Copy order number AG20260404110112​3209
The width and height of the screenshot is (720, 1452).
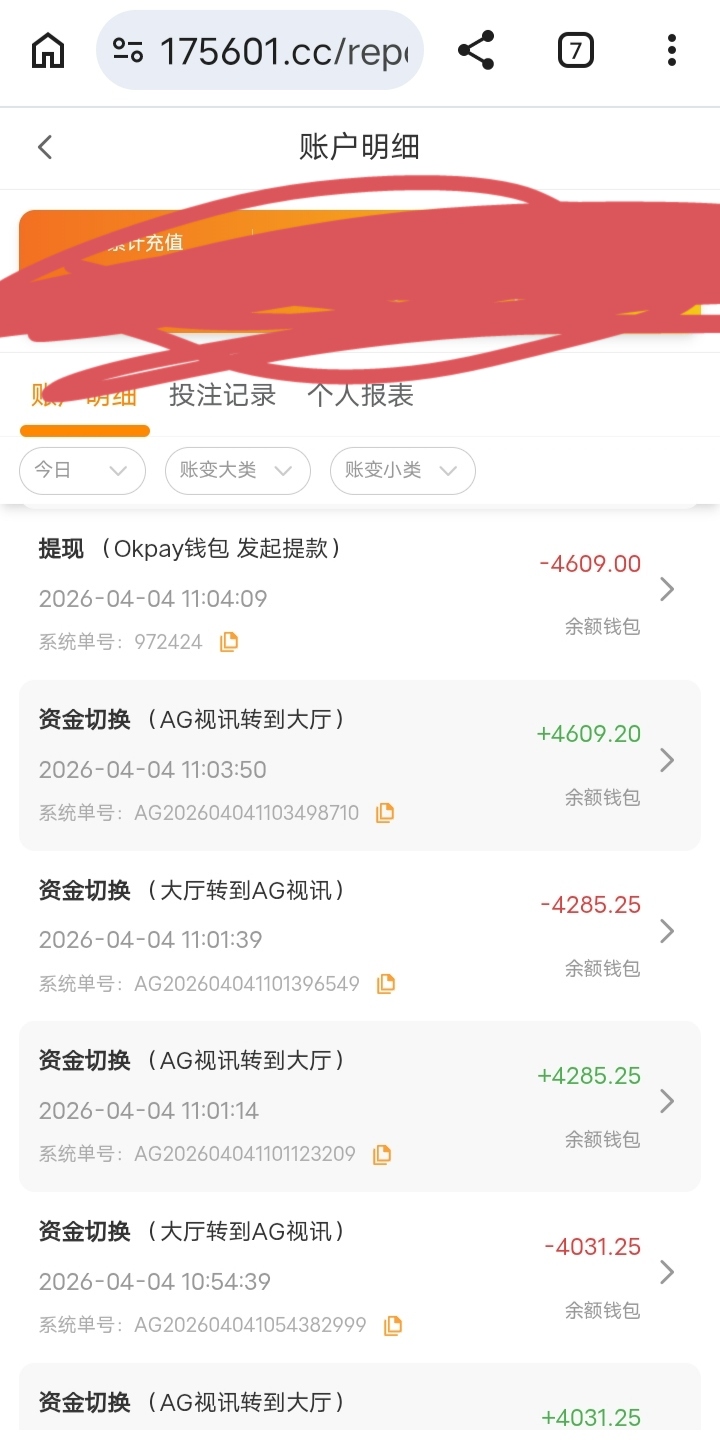coord(382,1154)
